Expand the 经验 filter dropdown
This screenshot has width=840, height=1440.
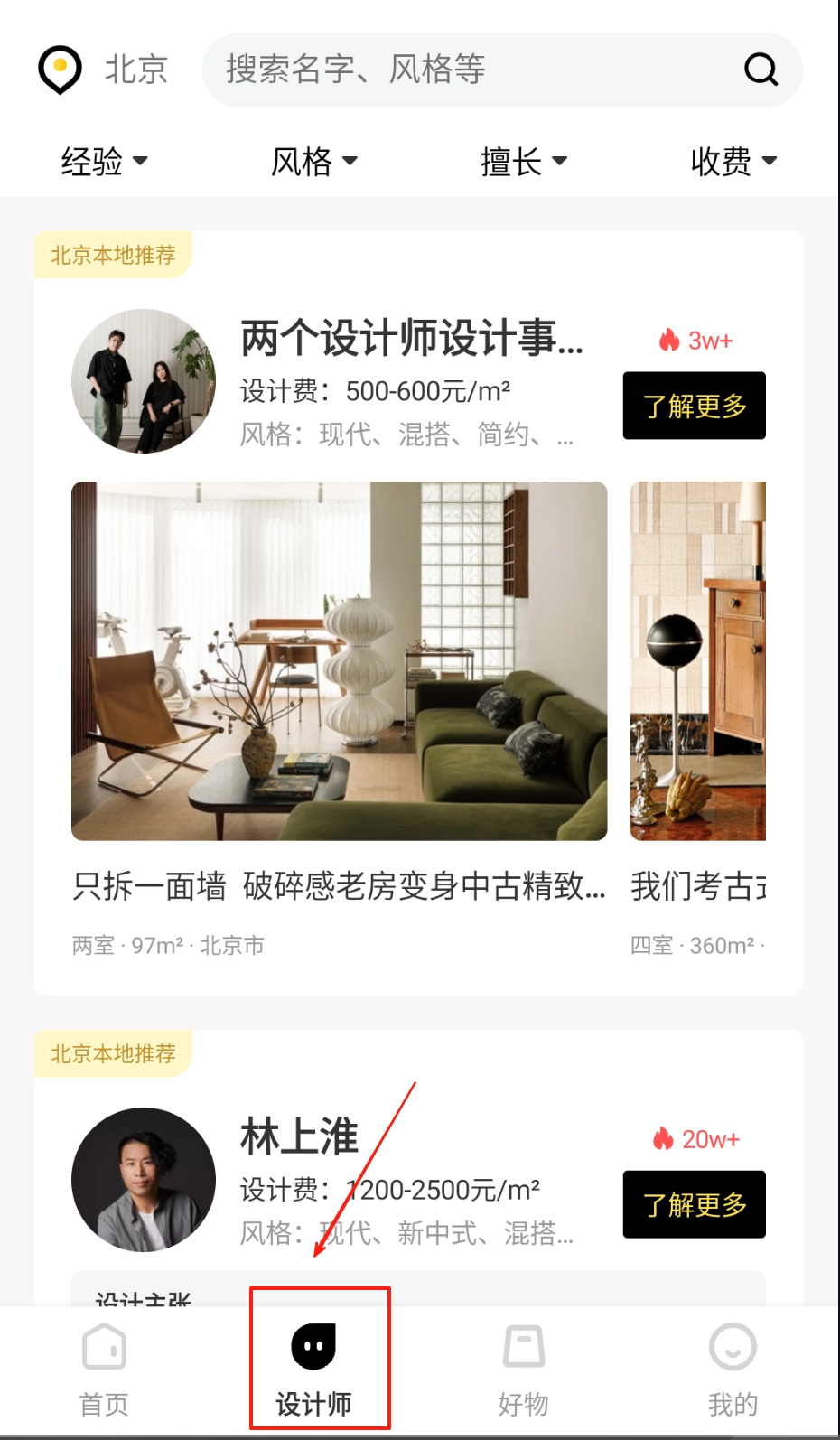coord(104,162)
